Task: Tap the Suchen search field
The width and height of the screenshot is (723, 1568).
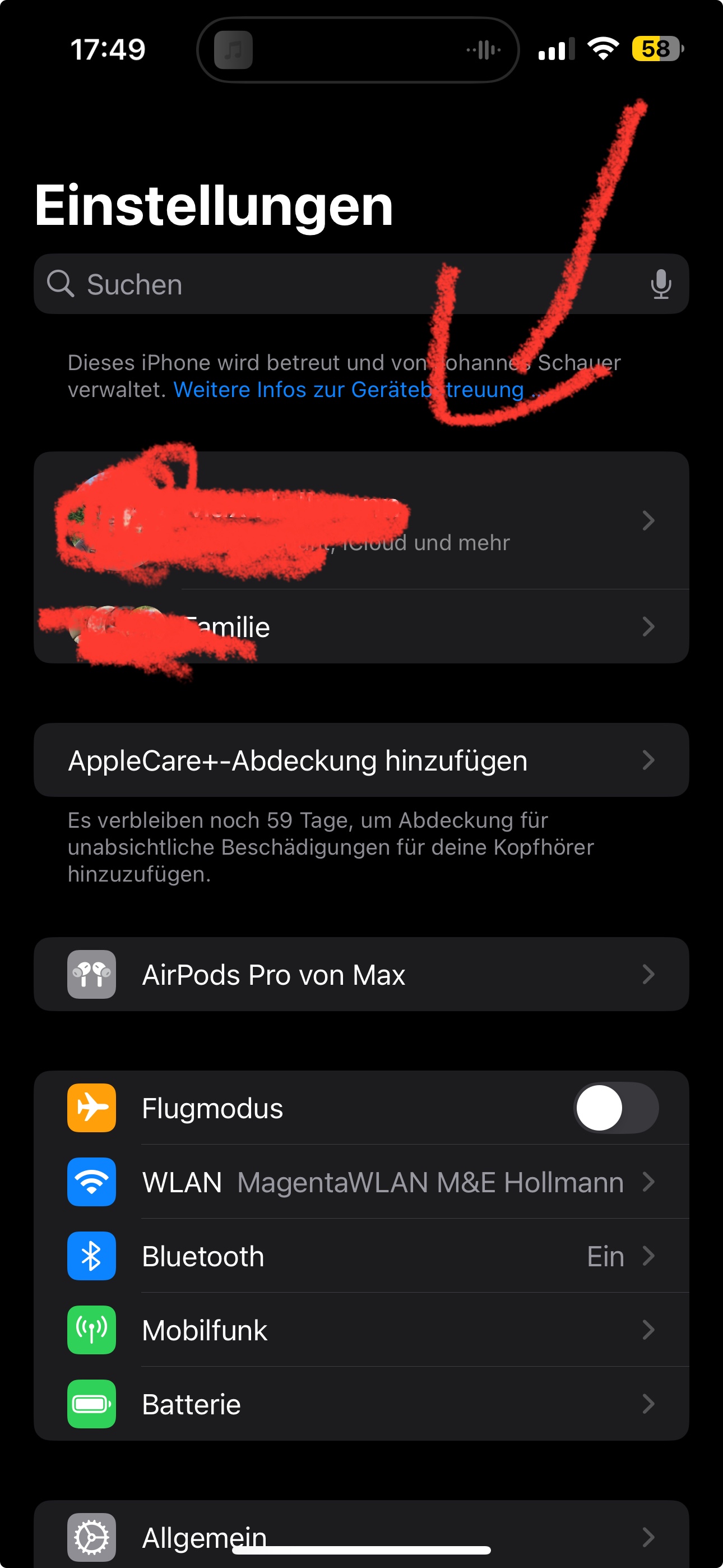Action: tap(341, 284)
